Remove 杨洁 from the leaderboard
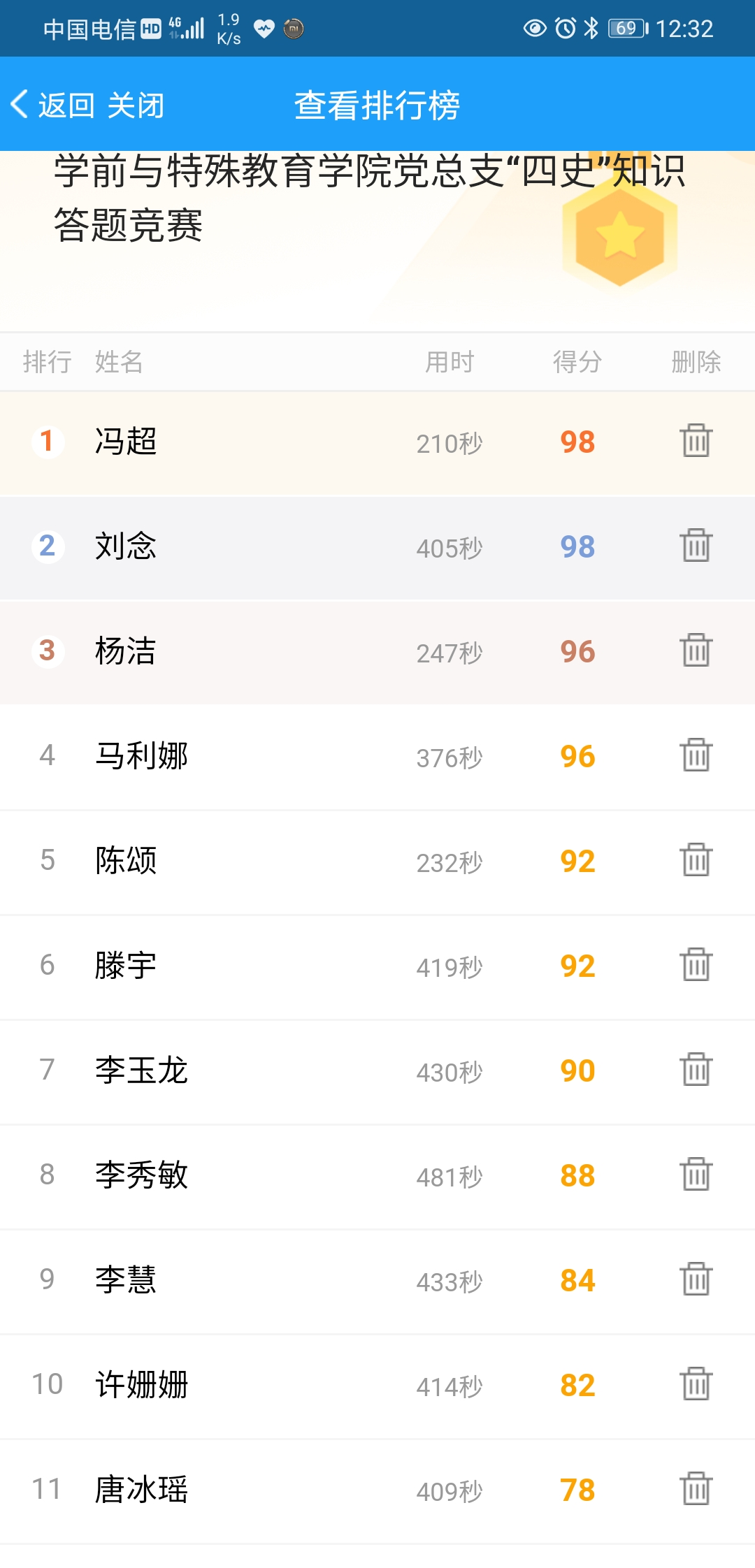755x1568 pixels. click(x=696, y=651)
